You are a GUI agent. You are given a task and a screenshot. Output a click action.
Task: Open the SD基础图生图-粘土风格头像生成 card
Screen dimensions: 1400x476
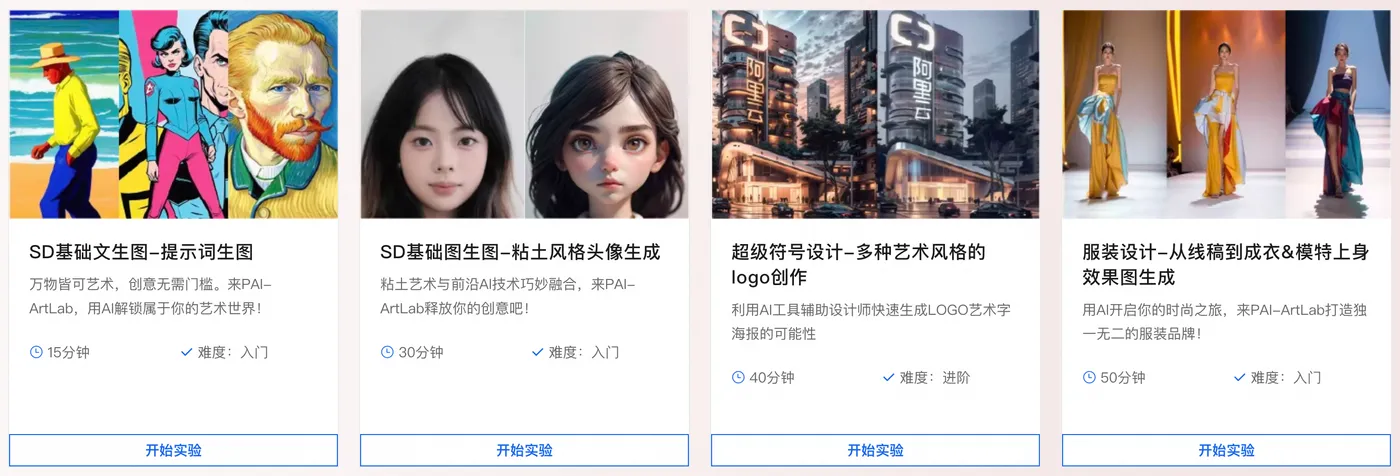(520, 252)
